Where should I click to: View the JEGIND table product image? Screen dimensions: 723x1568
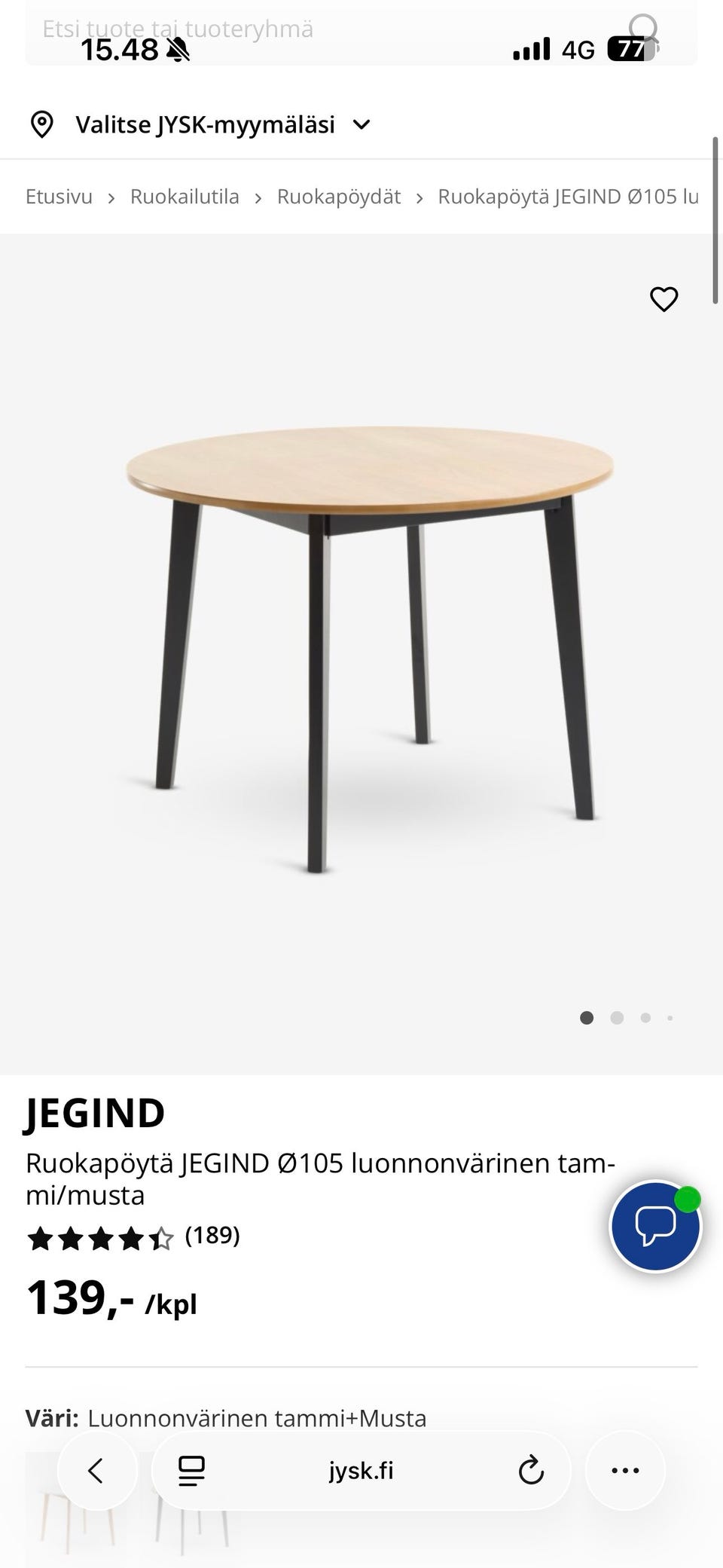(369, 648)
